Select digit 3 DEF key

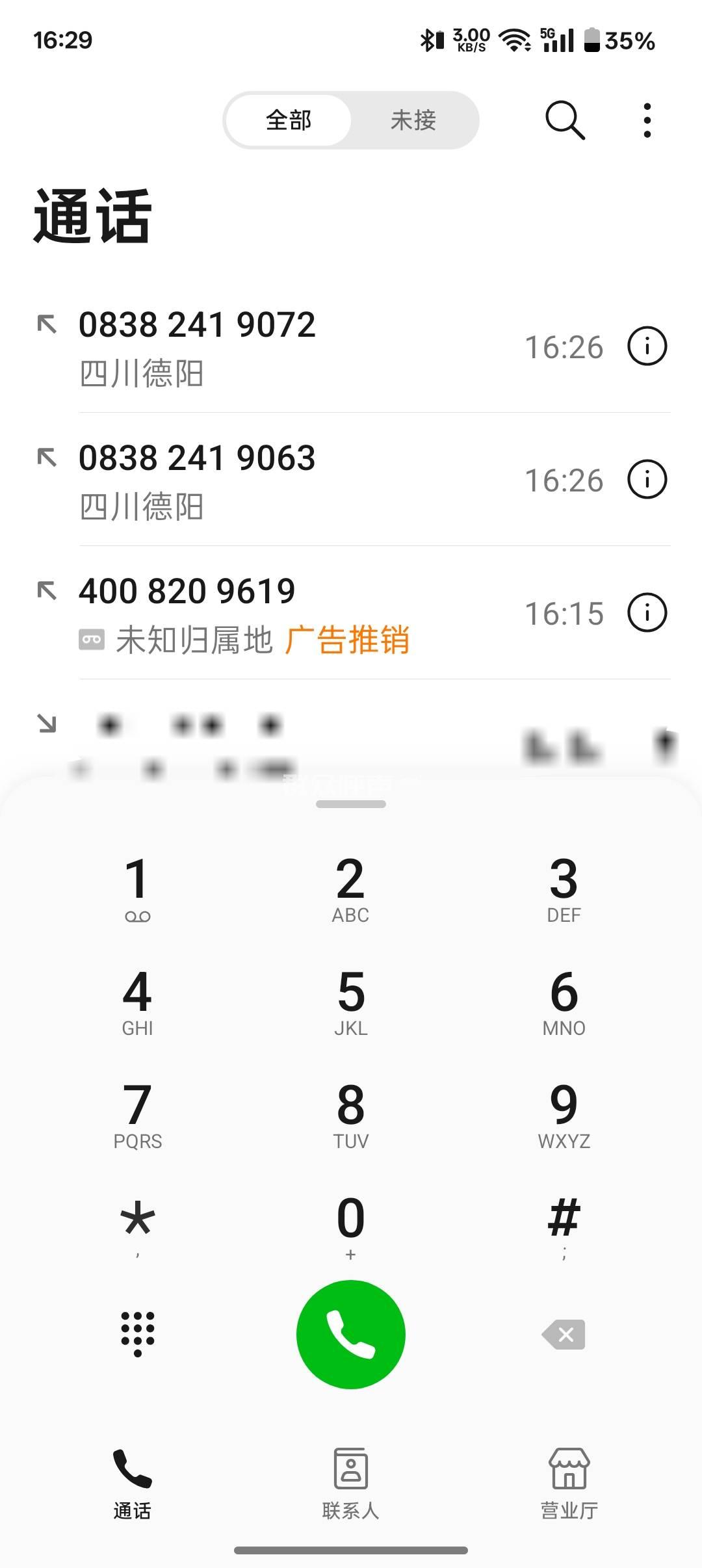point(564,887)
